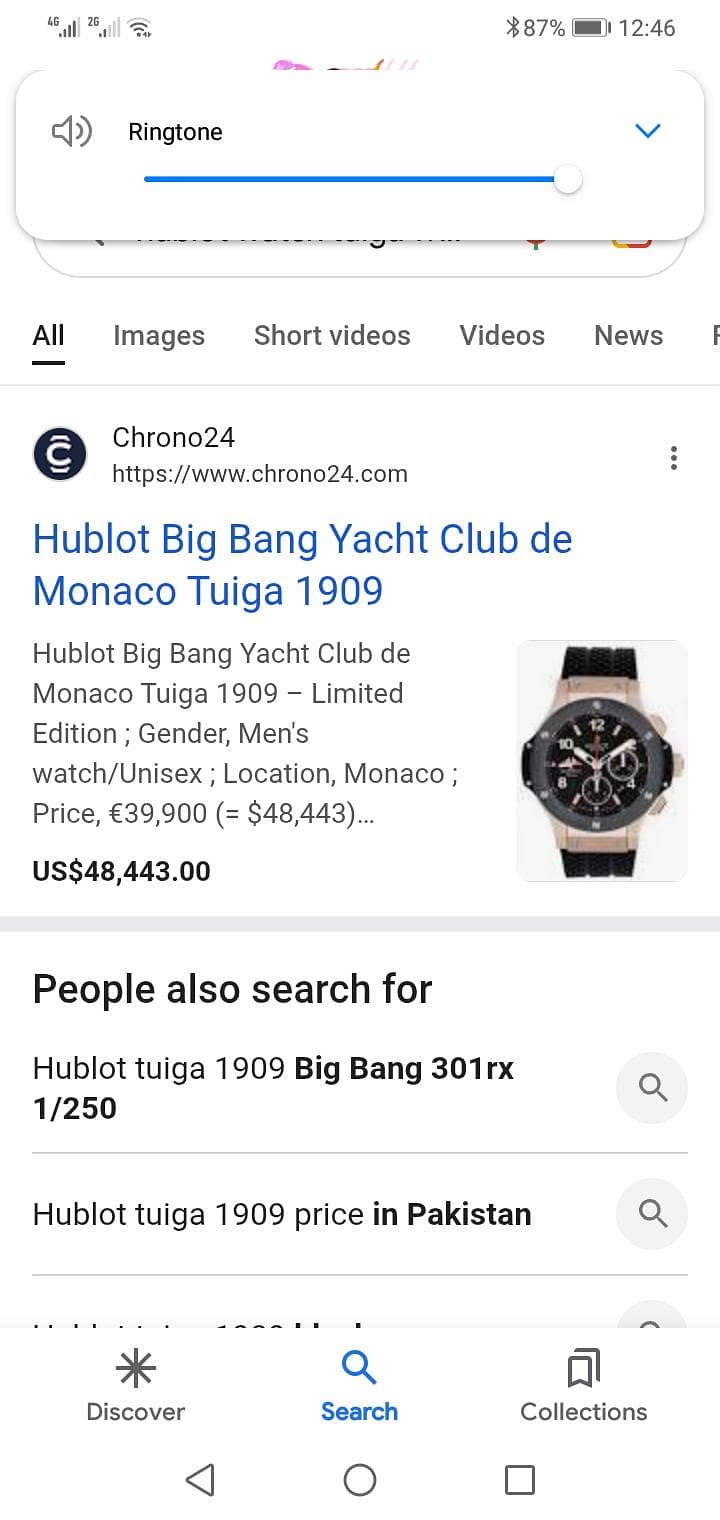Tap the search icon beside price in Pakistan suggestion
Screen dimensions: 720x1520
tap(652, 1213)
